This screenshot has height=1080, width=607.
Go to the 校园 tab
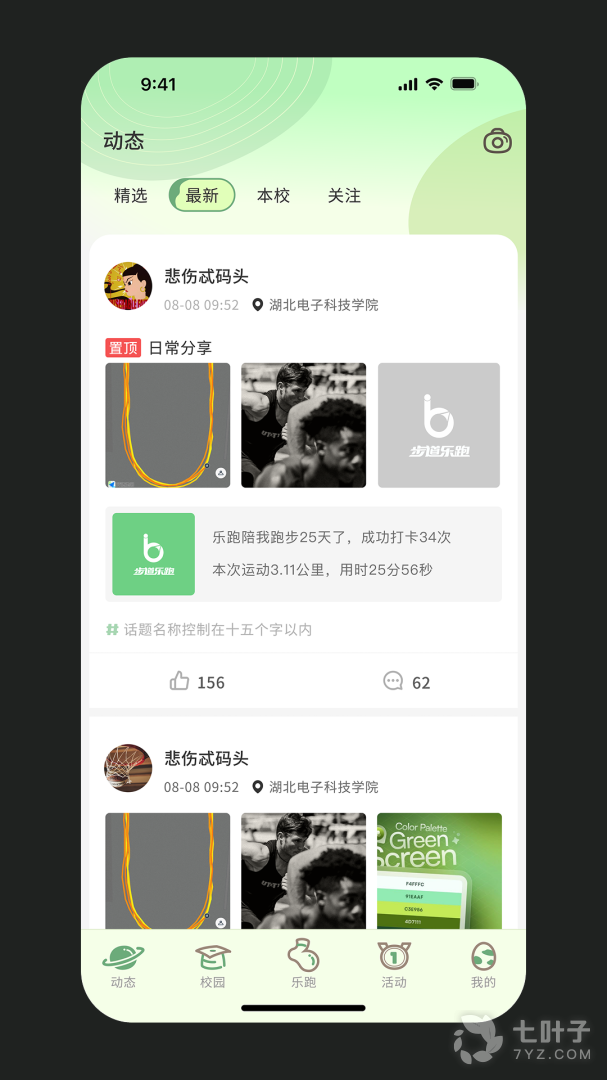tap(213, 966)
